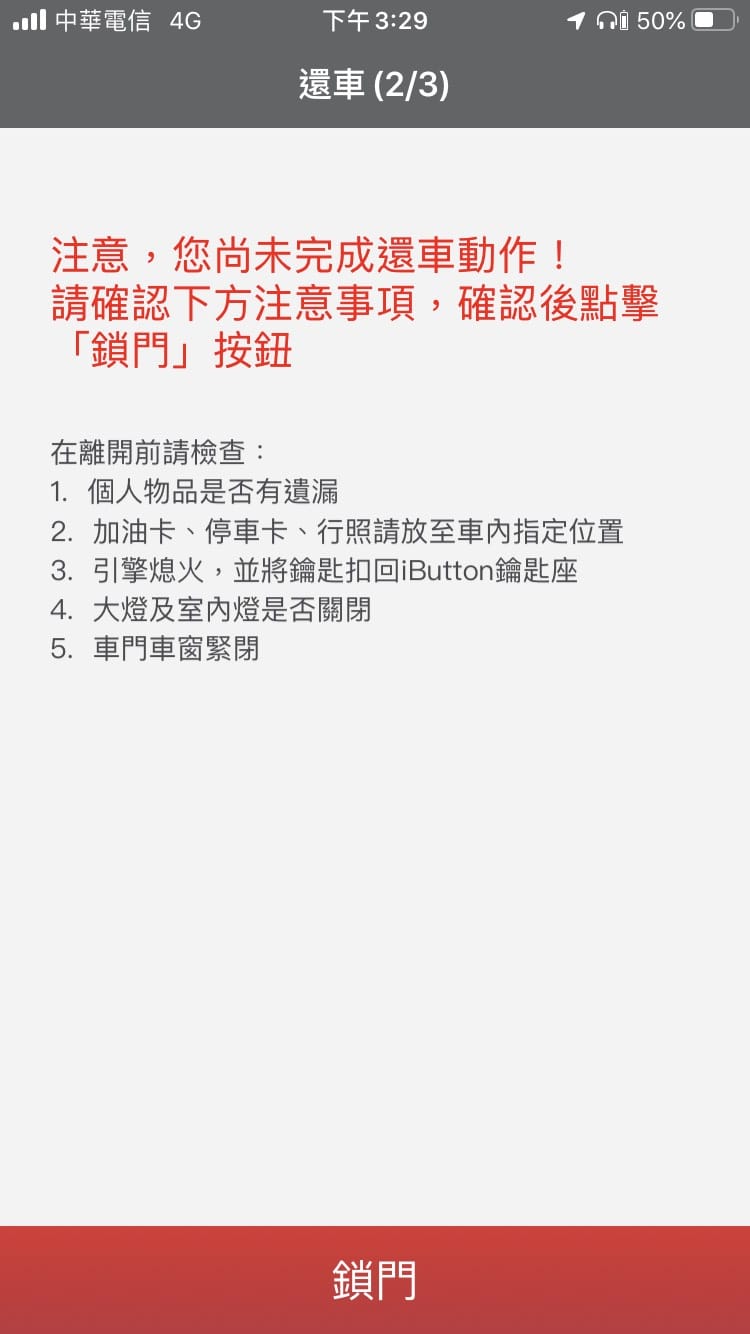Select the 還車 (2/3) title bar
The width and height of the screenshot is (750, 1334).
coord(375,85)
